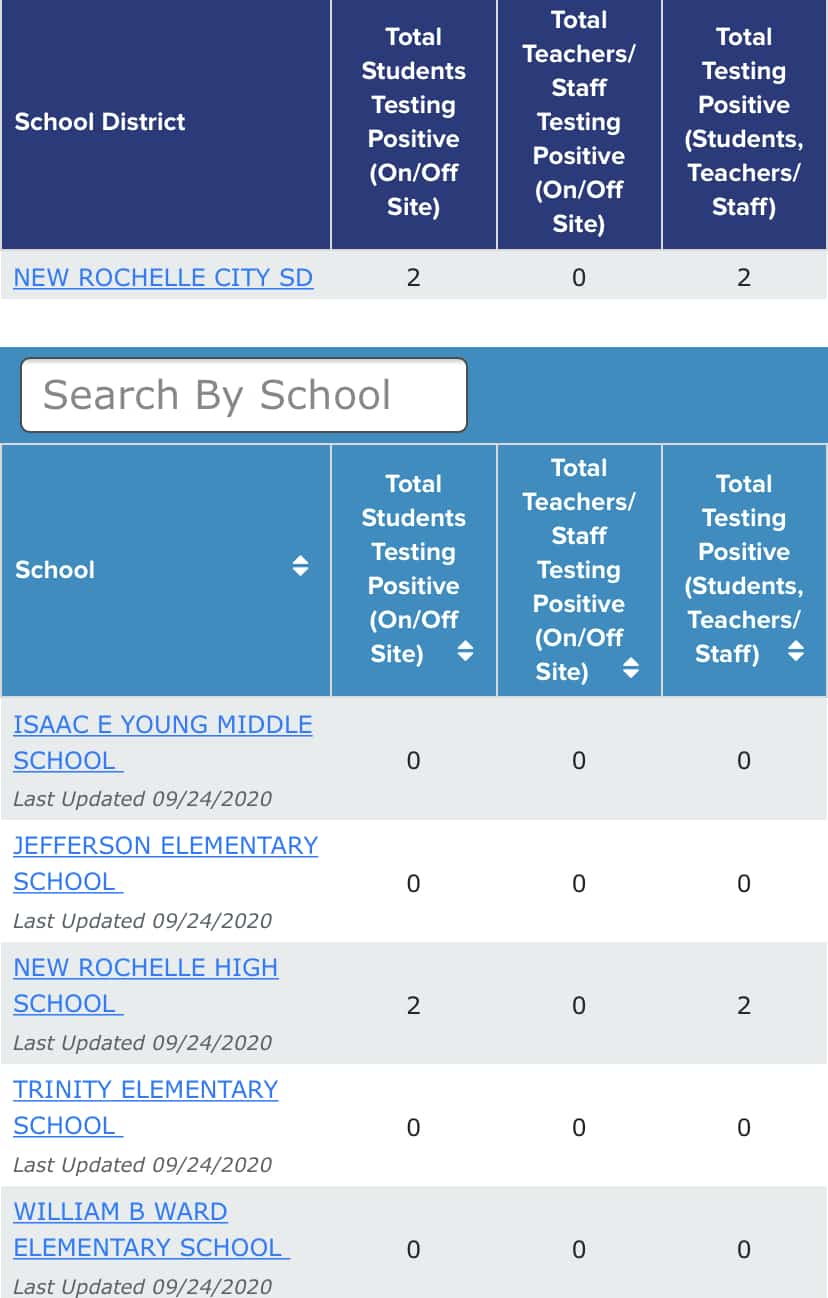
Task: Open Jefferson Elementary School link
Action: [x=165, y=863]
